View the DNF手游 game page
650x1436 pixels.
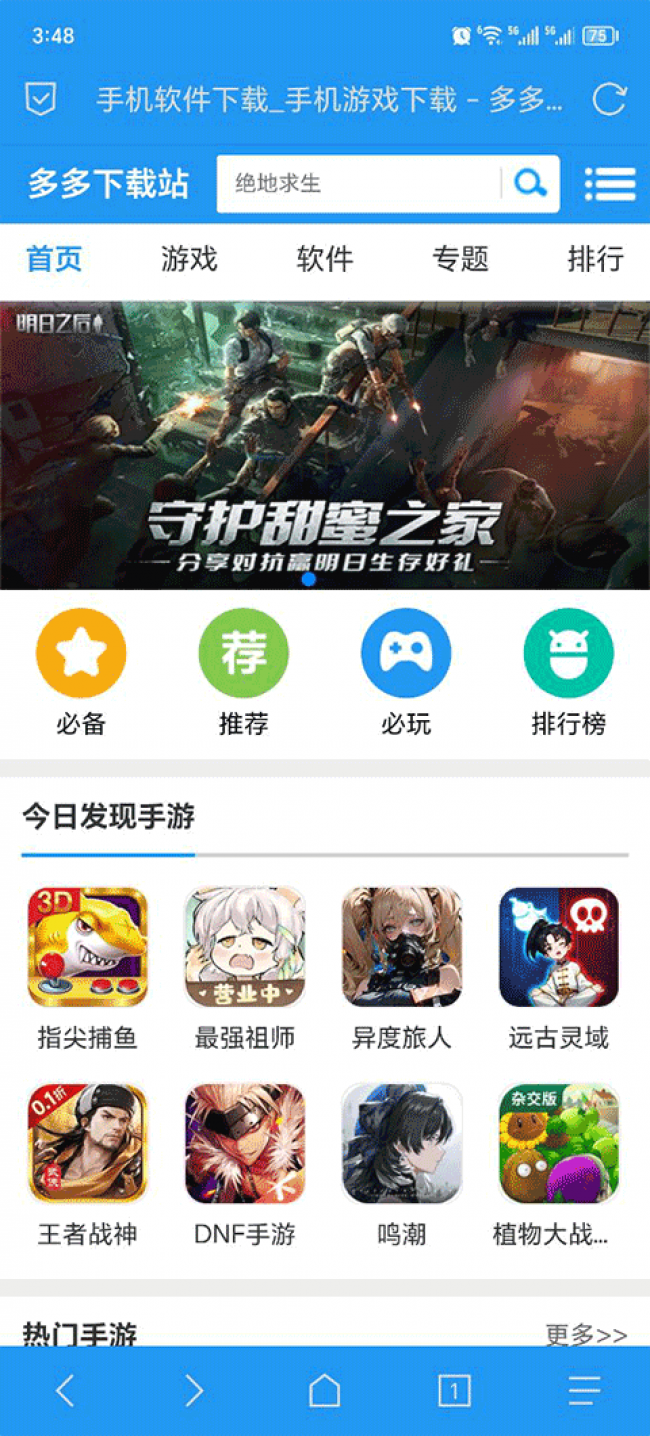245,1145
